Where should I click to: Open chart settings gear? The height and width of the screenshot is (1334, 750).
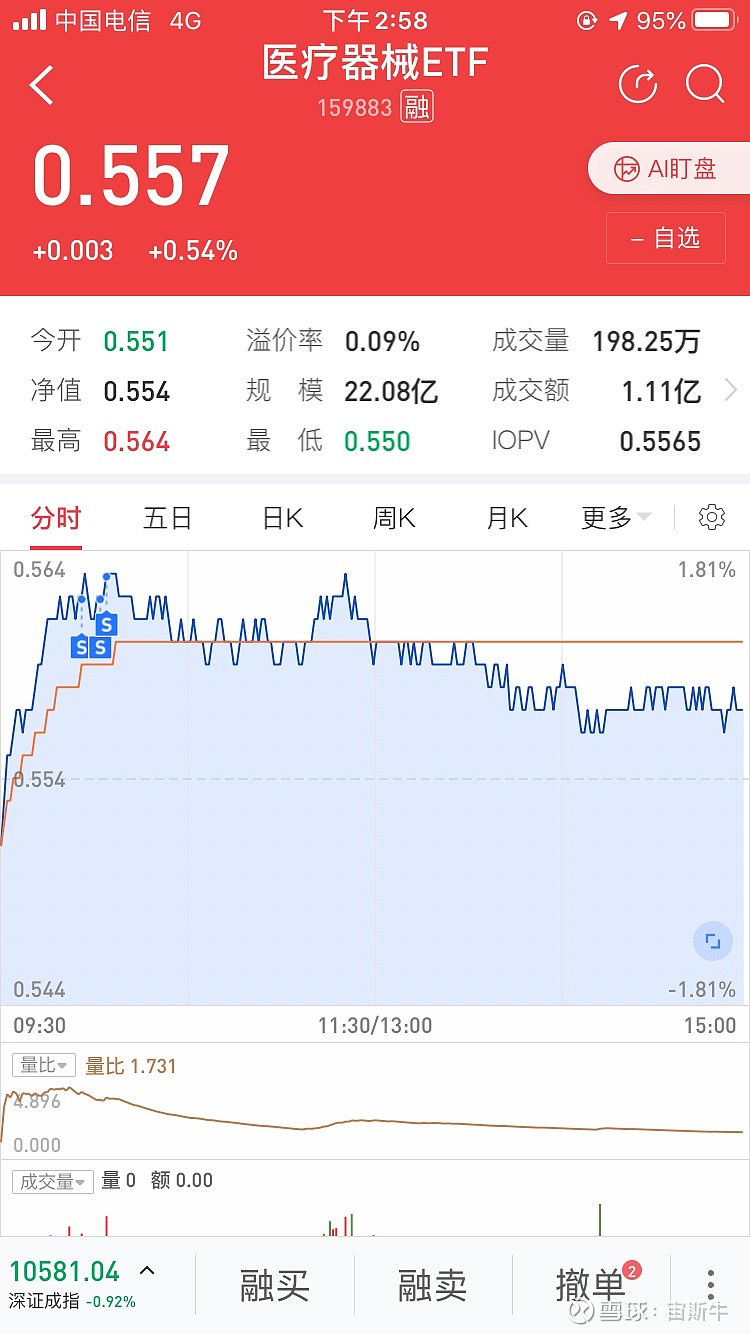coord(712,517)
